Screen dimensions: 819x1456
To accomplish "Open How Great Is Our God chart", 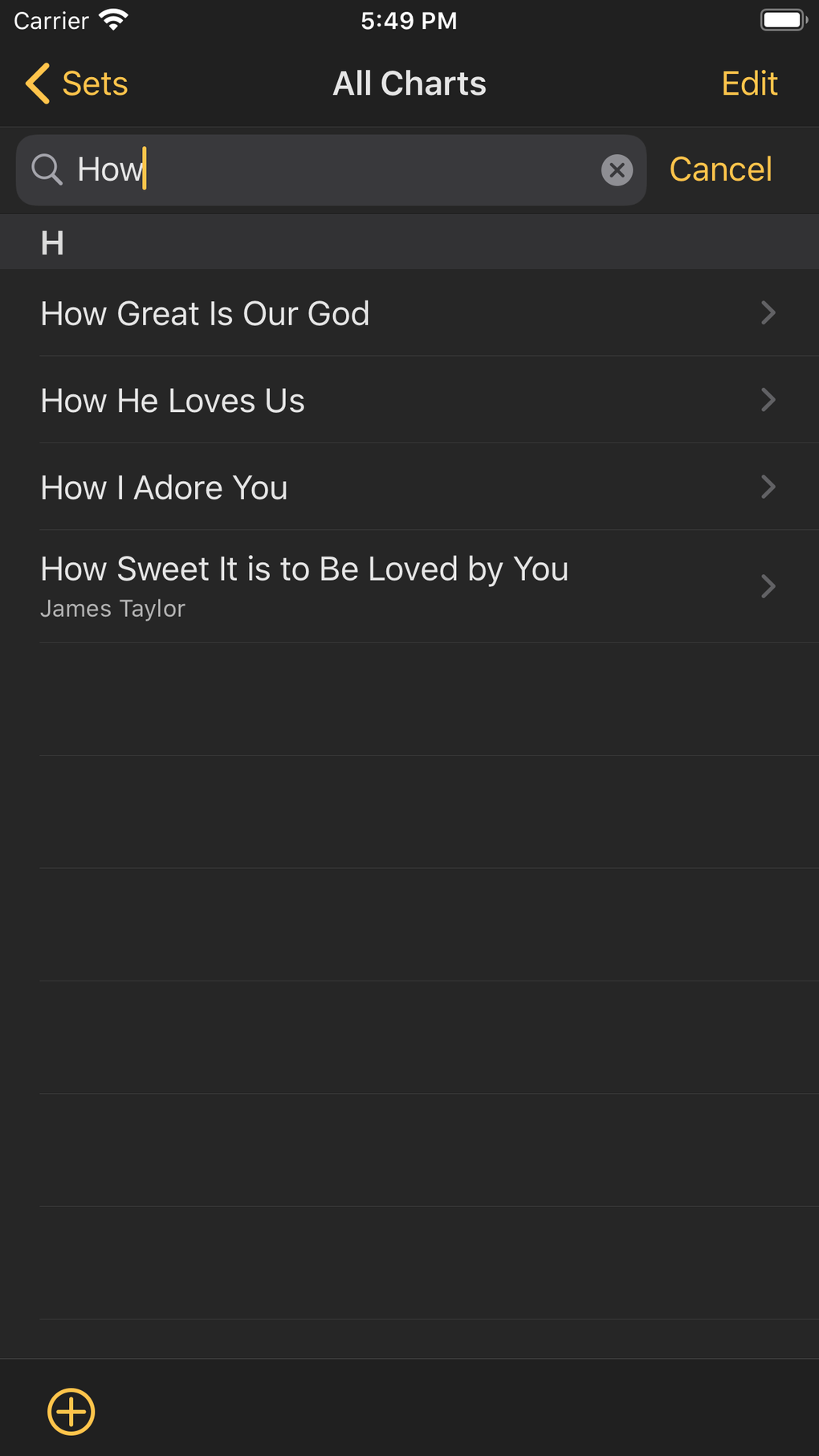I will tap(401, 313).
